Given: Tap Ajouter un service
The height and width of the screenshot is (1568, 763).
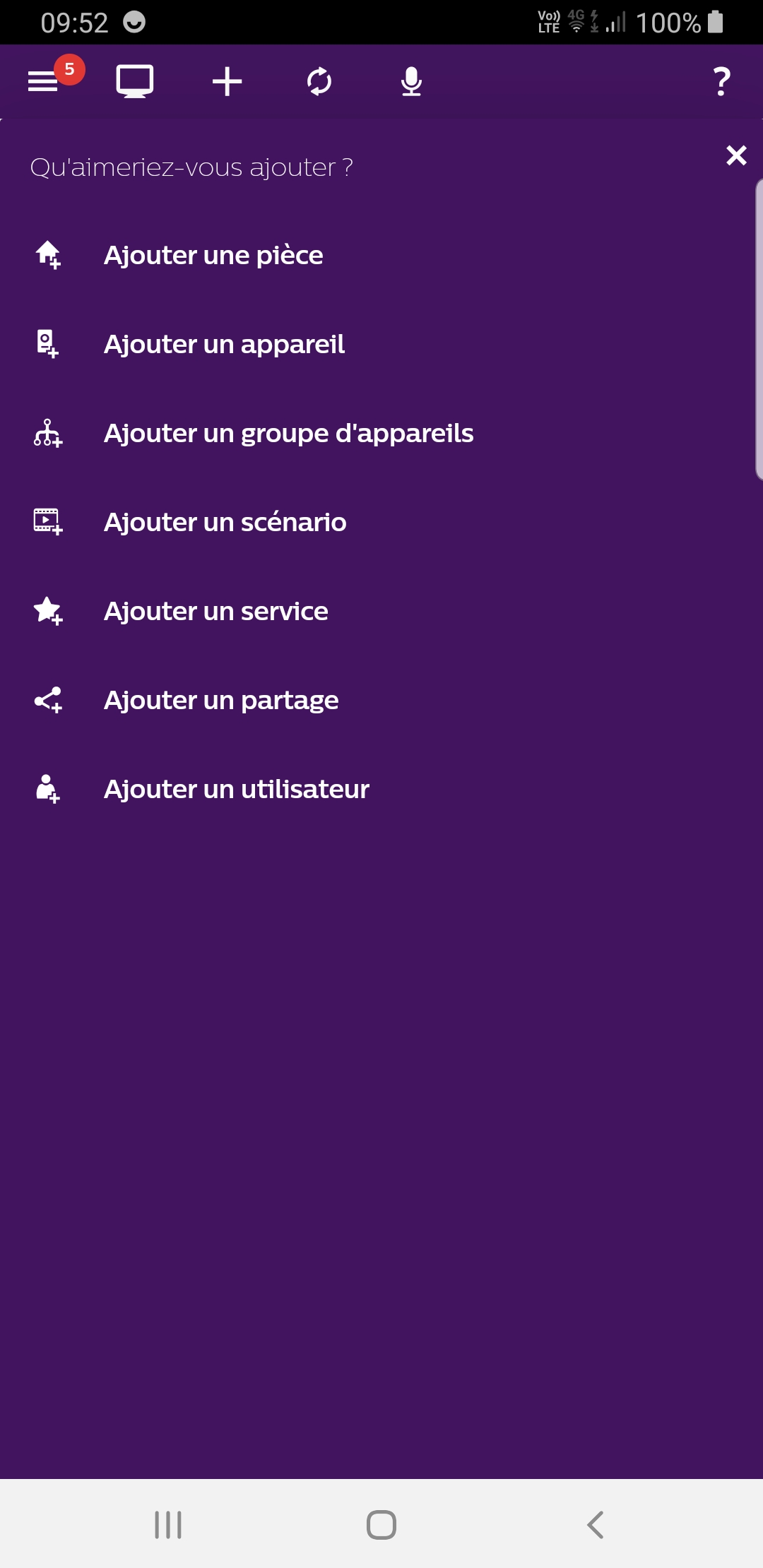Looking at the screenshot, I should [381, 611].
